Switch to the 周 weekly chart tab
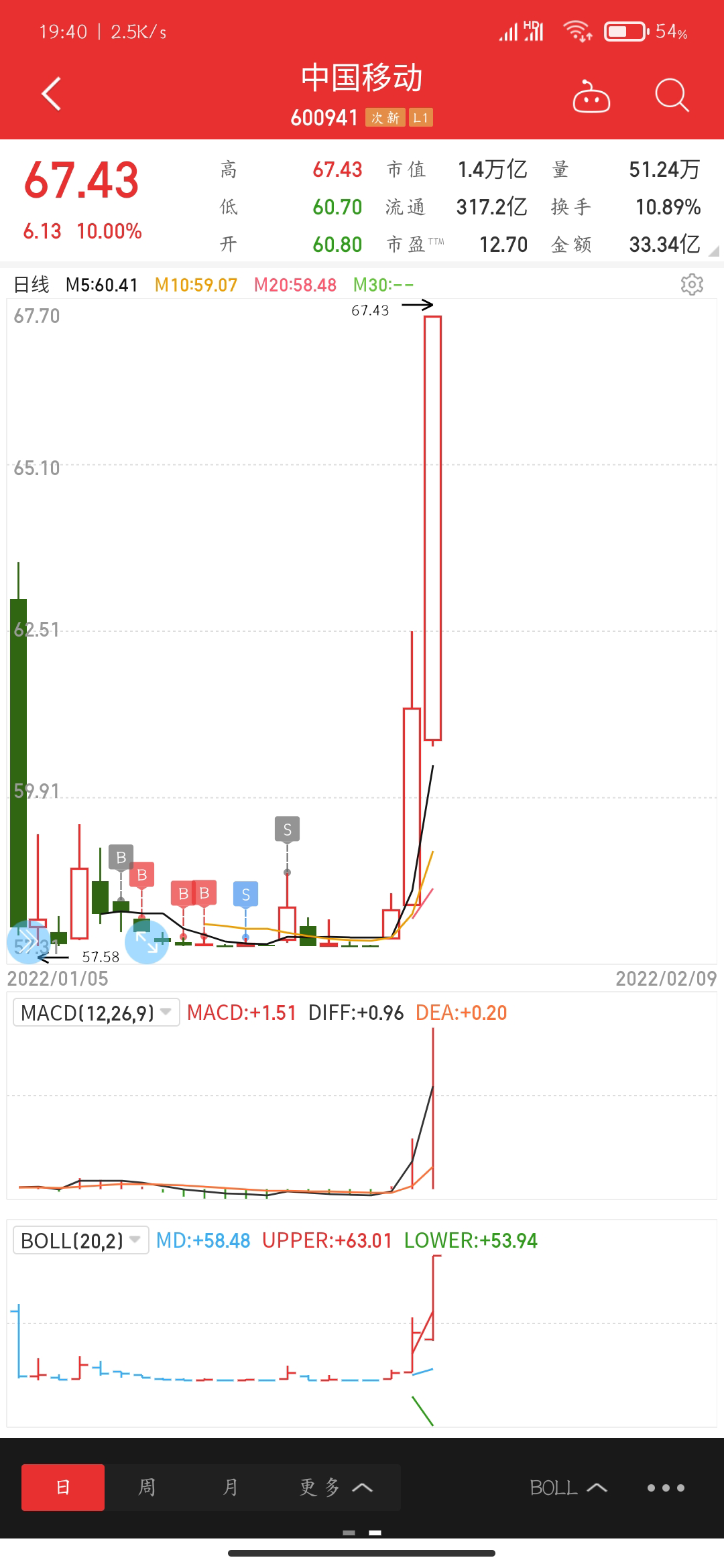This screenshot has height=1568, width=724. click(147, 1487)
